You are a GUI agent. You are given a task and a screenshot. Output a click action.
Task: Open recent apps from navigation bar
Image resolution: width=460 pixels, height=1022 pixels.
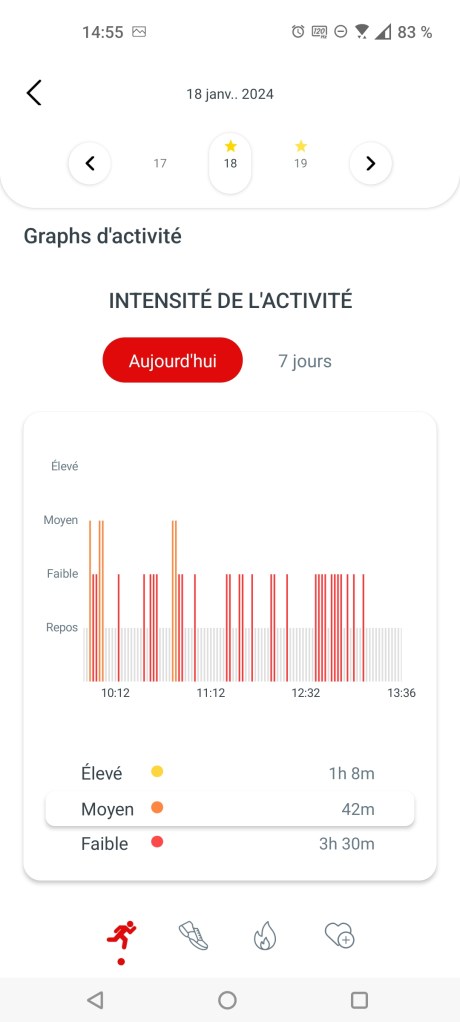(359, 1000)
